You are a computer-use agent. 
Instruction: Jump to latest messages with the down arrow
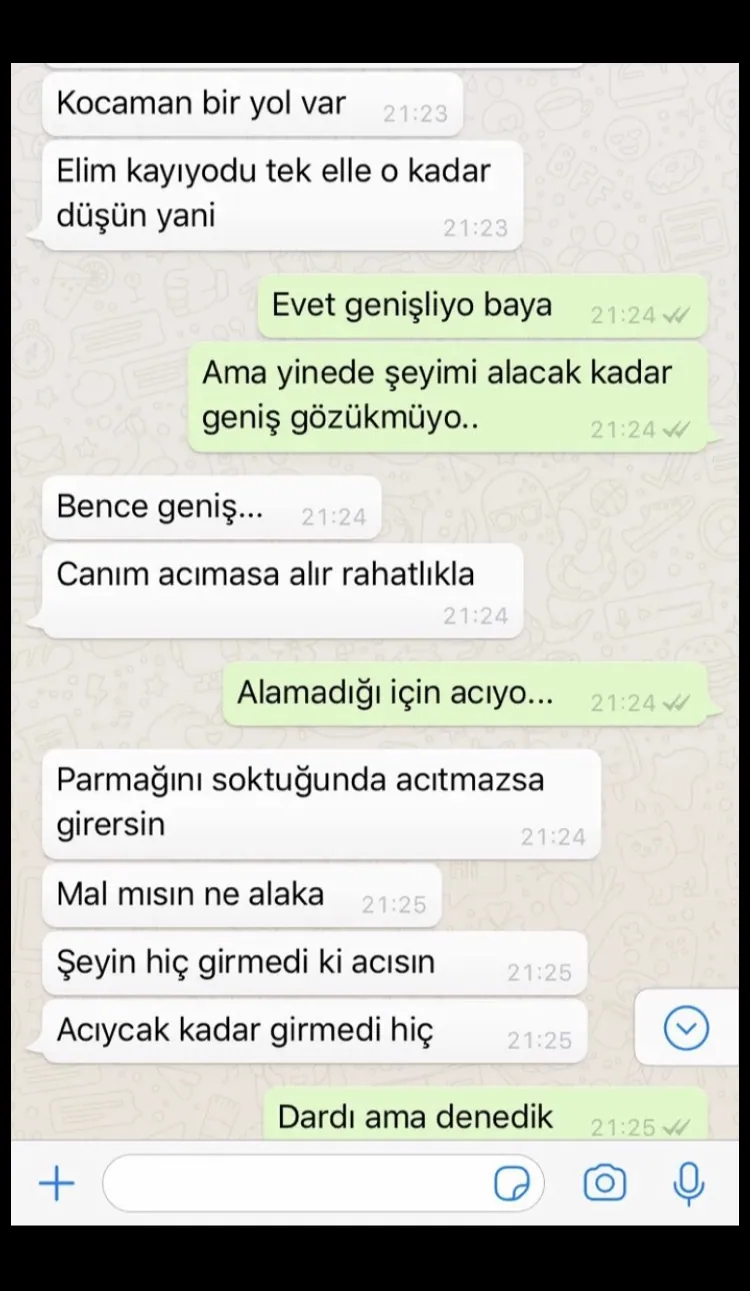coord(686,1028)
